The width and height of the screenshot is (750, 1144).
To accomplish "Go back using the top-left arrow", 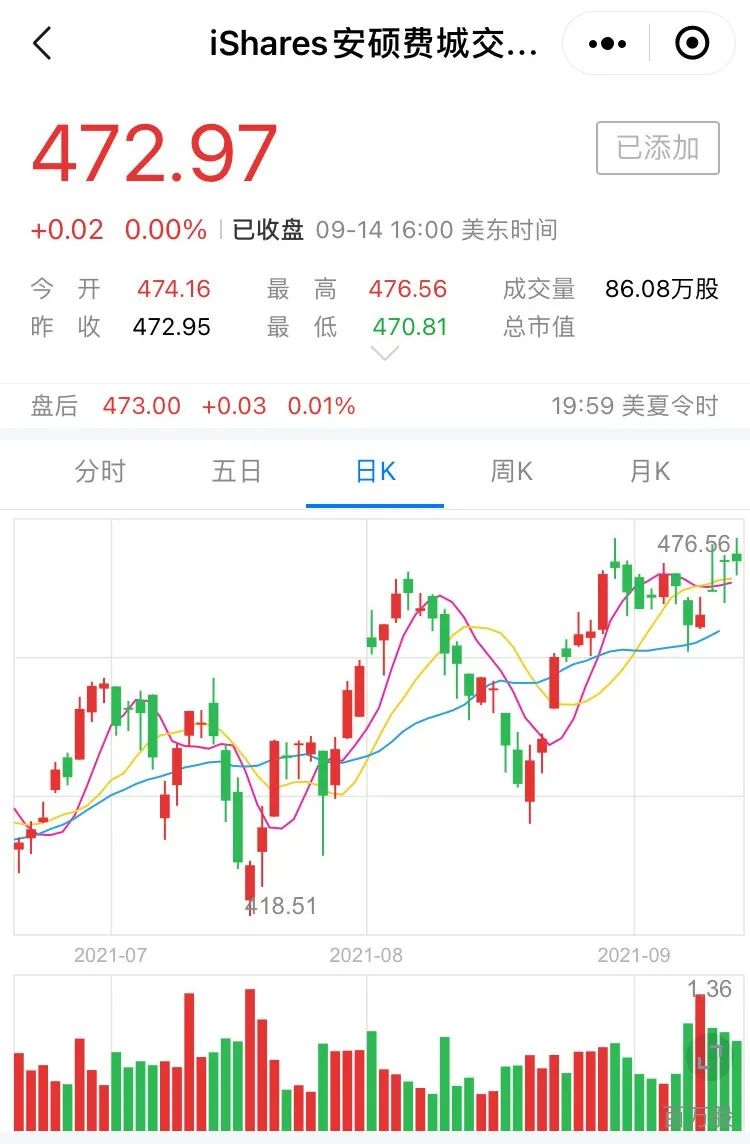I will (42, 43).
